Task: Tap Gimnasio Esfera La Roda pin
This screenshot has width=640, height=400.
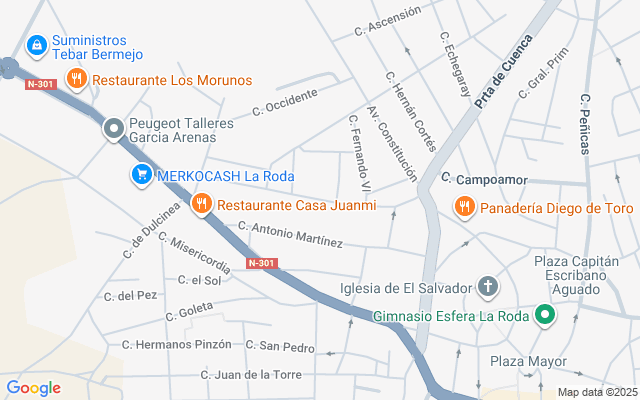Action: click(x=545, y=317)
